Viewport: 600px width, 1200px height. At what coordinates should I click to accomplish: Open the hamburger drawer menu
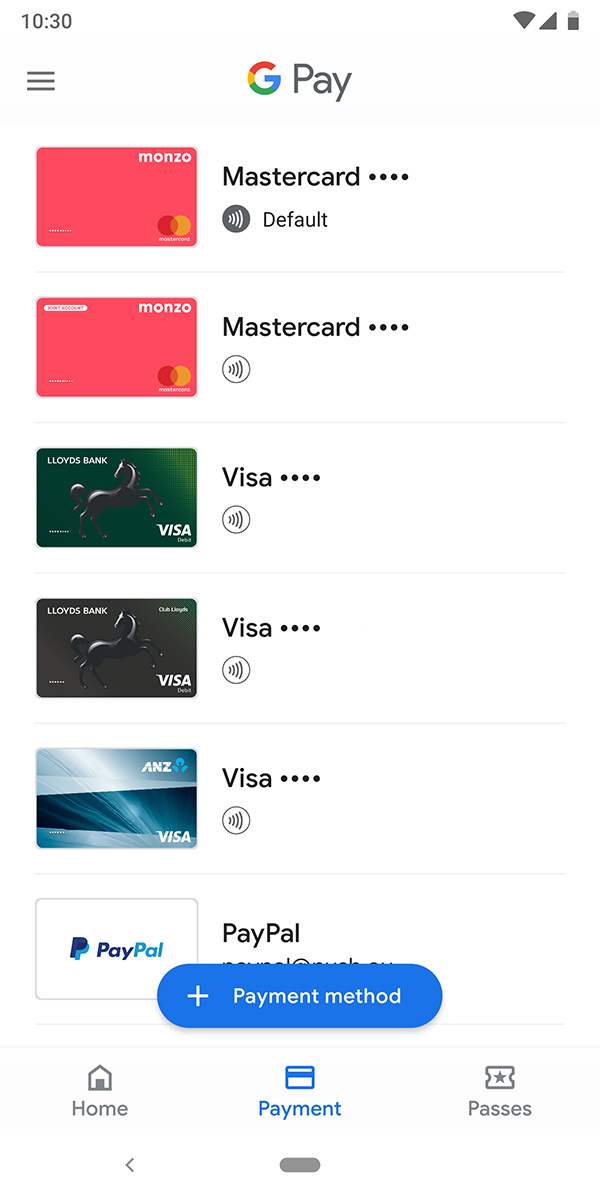pos(41,81)
